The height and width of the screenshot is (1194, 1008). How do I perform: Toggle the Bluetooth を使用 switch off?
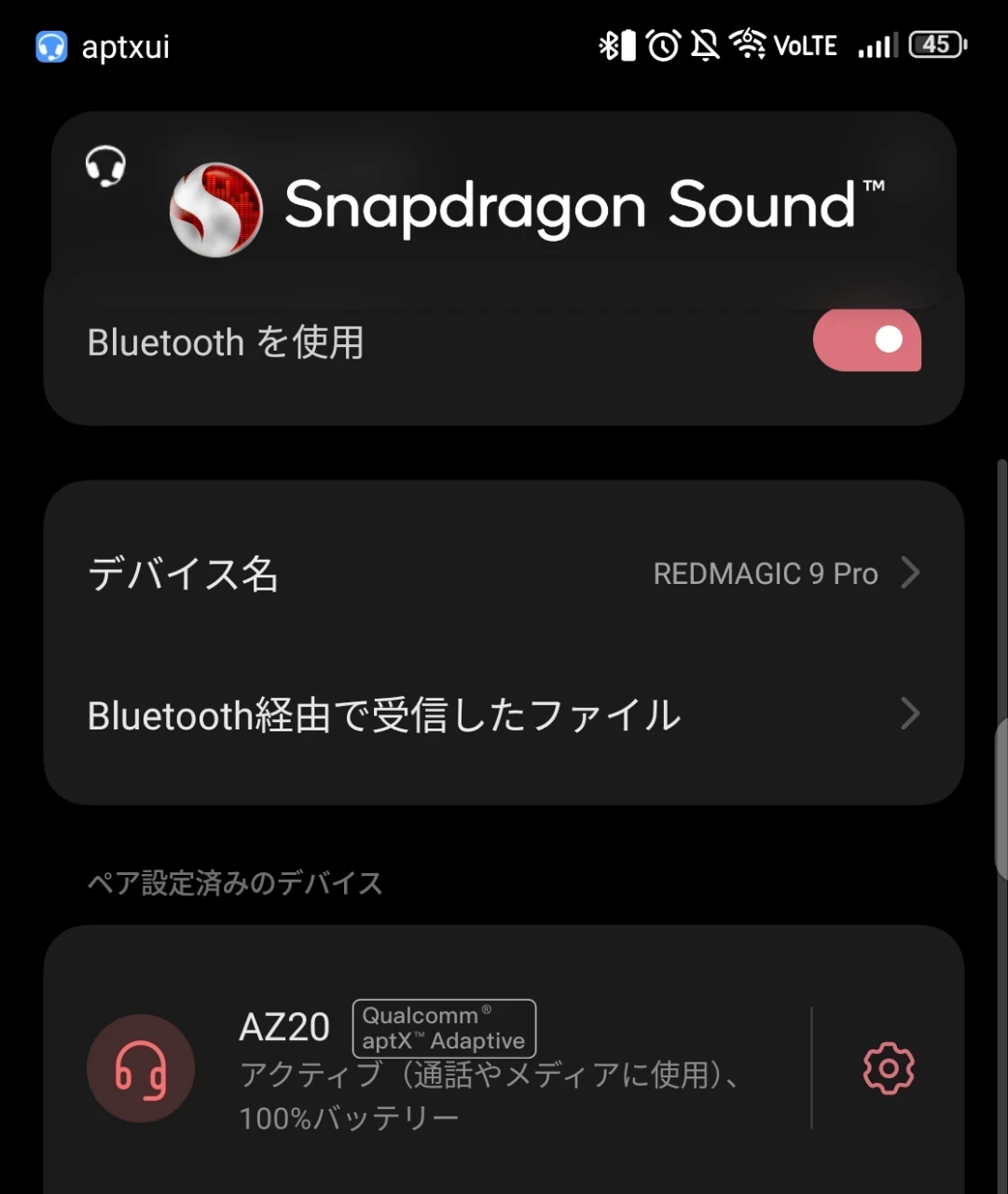[x=866, y=340]
